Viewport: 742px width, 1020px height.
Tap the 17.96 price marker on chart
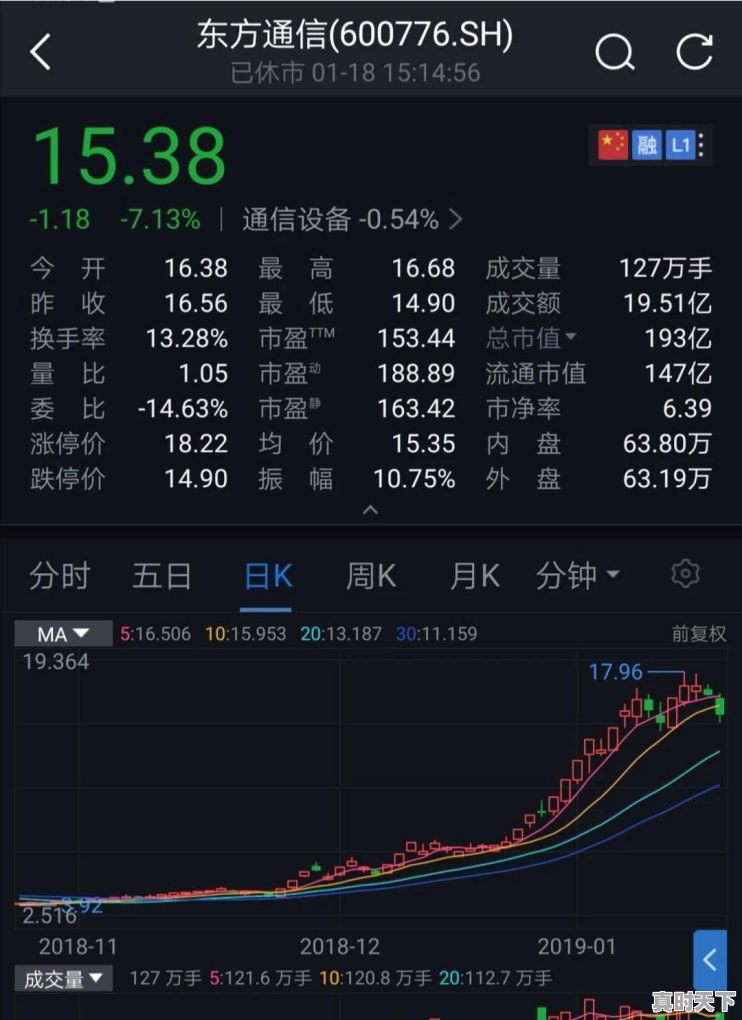pyautogui.click(x=617, y=673)
